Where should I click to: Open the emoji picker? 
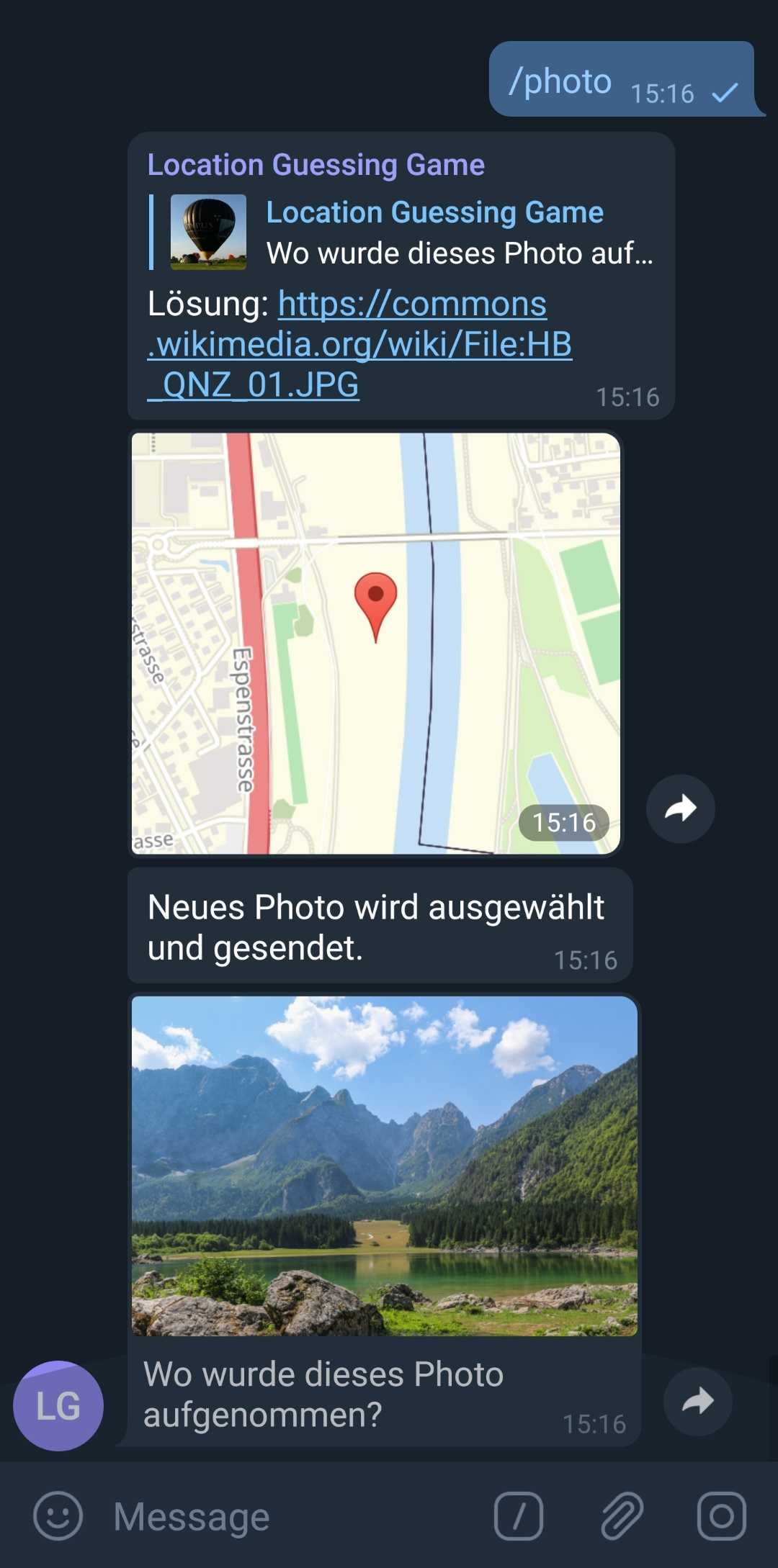point(58,1515)
